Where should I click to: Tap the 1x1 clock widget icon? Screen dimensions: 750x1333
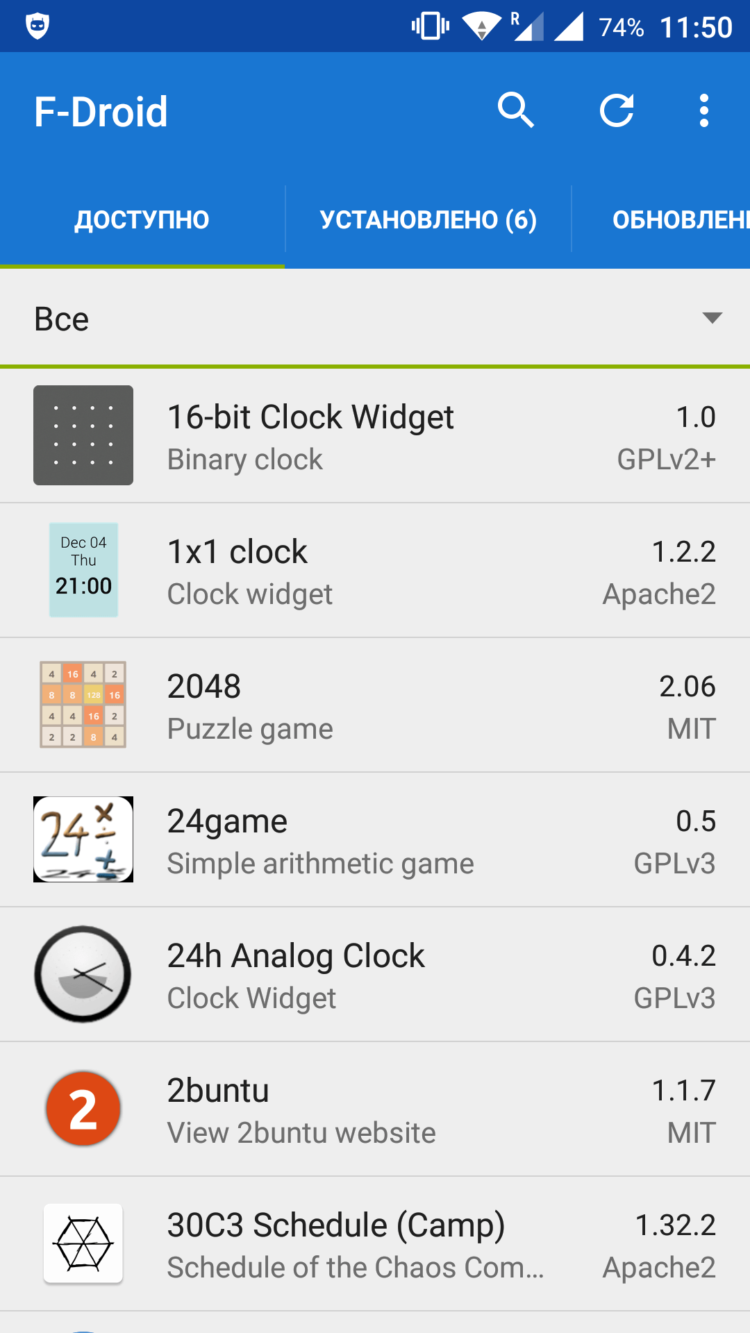point(83,570)
